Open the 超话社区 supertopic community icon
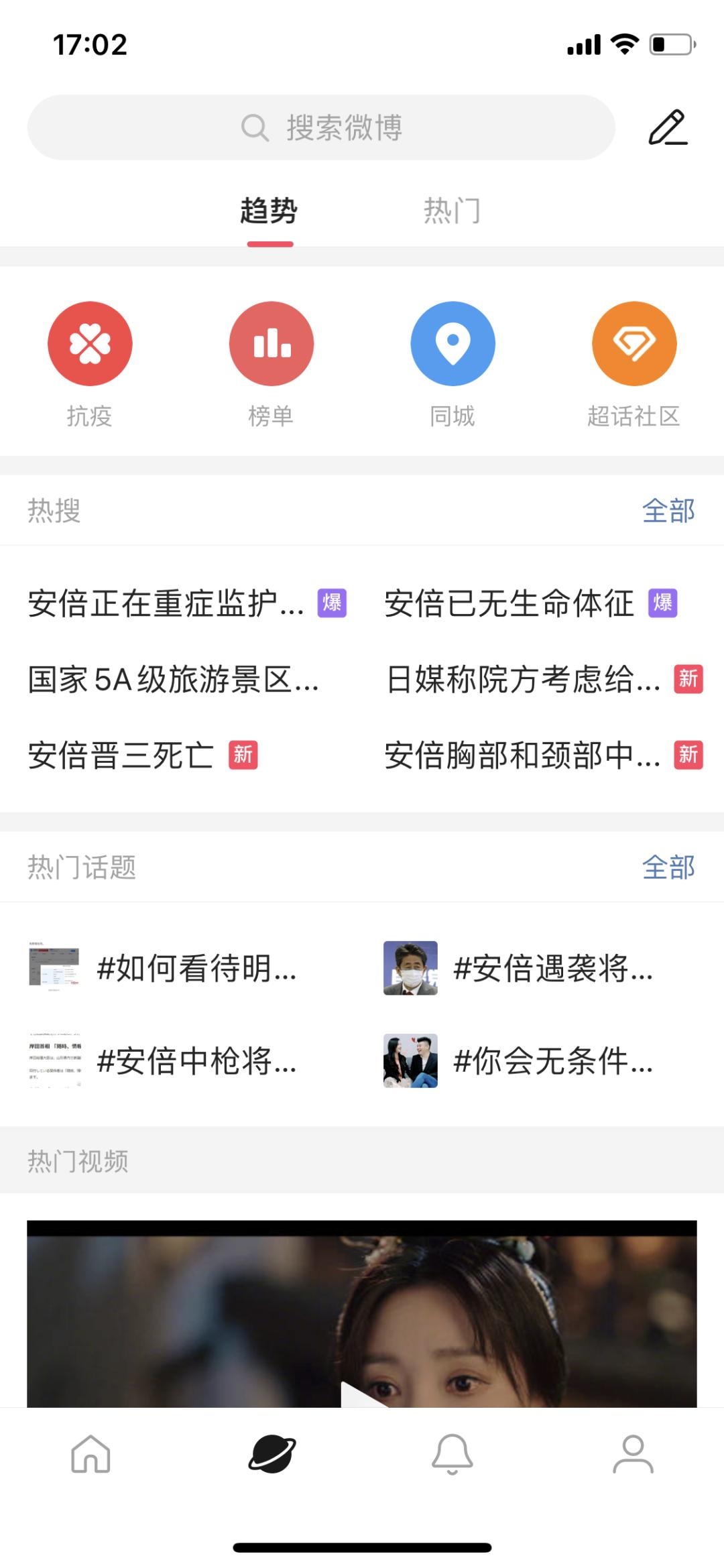Screen dimensions: 724x1568 click(633, 343)
